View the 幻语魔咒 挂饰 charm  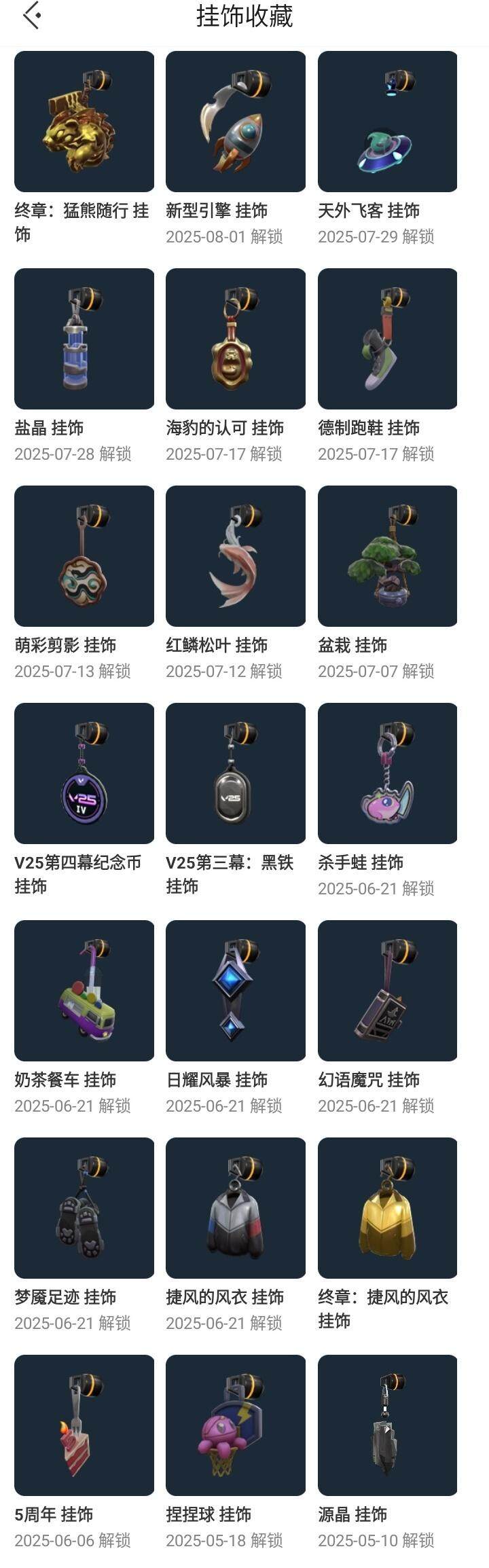tap(387, 991)
